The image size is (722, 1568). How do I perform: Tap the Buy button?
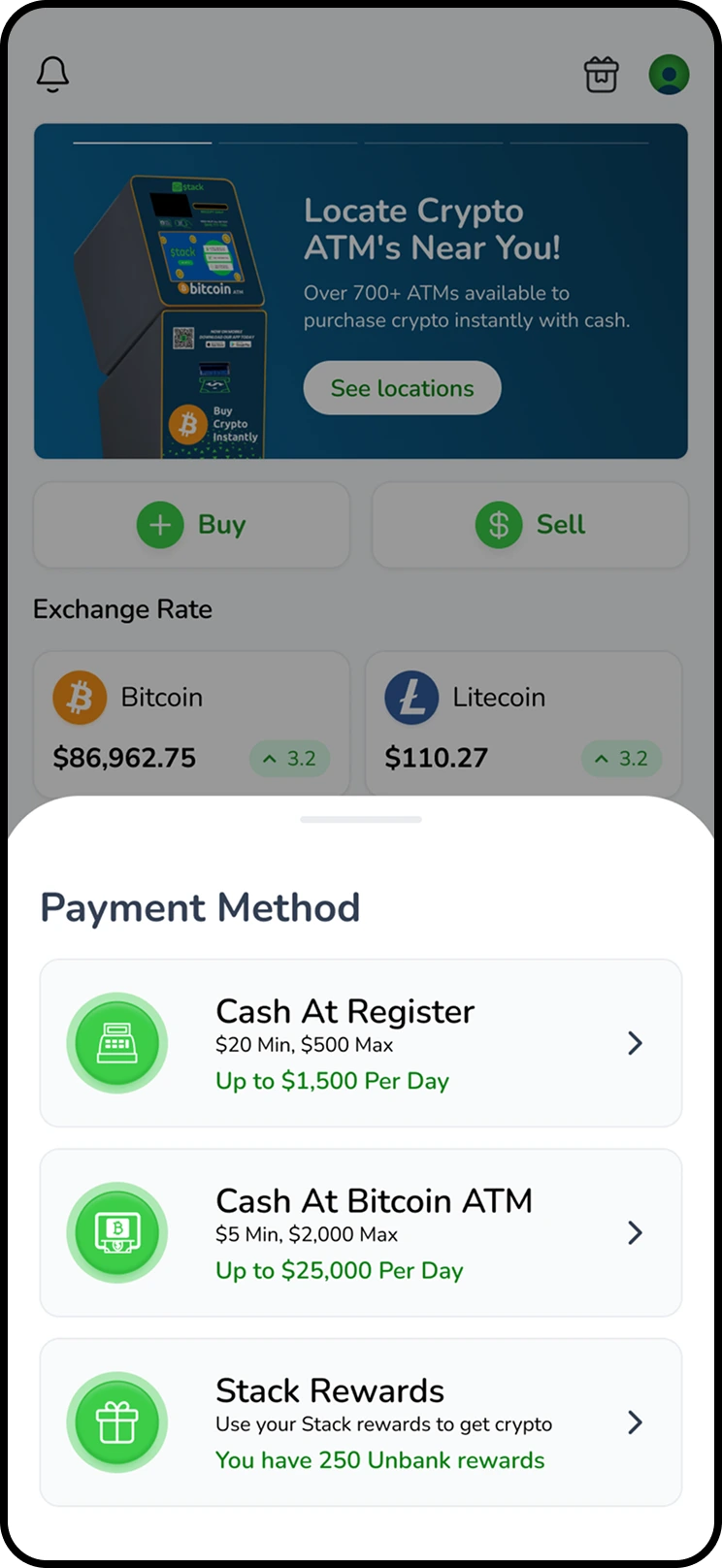[x=191, y=525]
